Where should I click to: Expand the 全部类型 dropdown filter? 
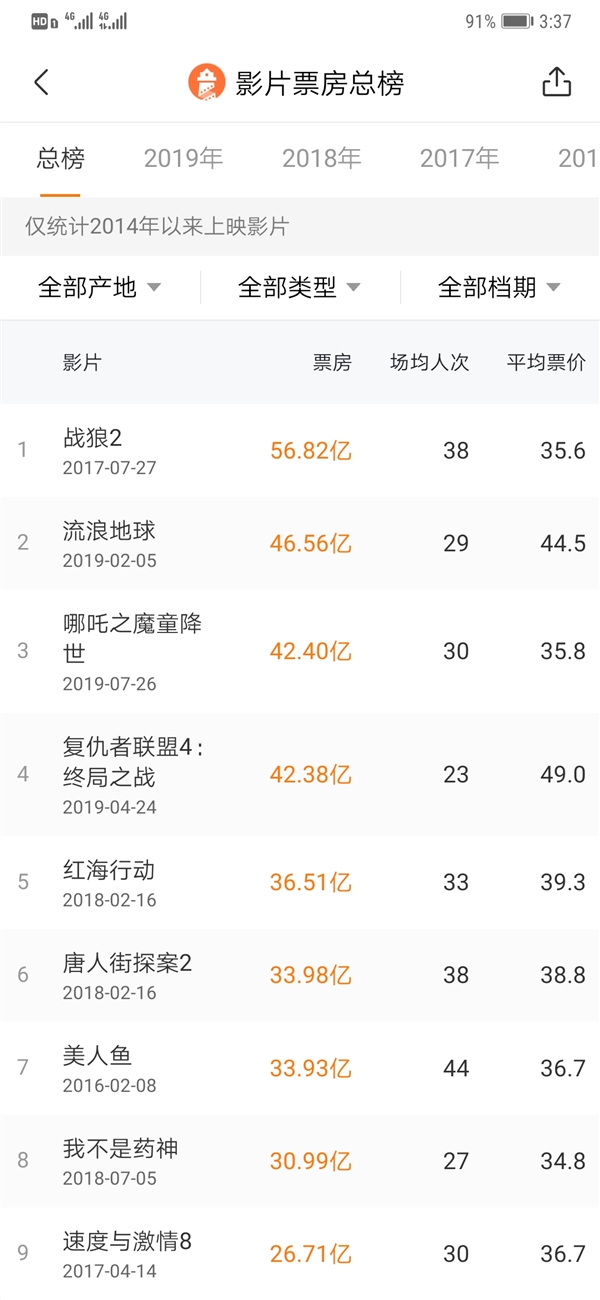tap(299, 288)
